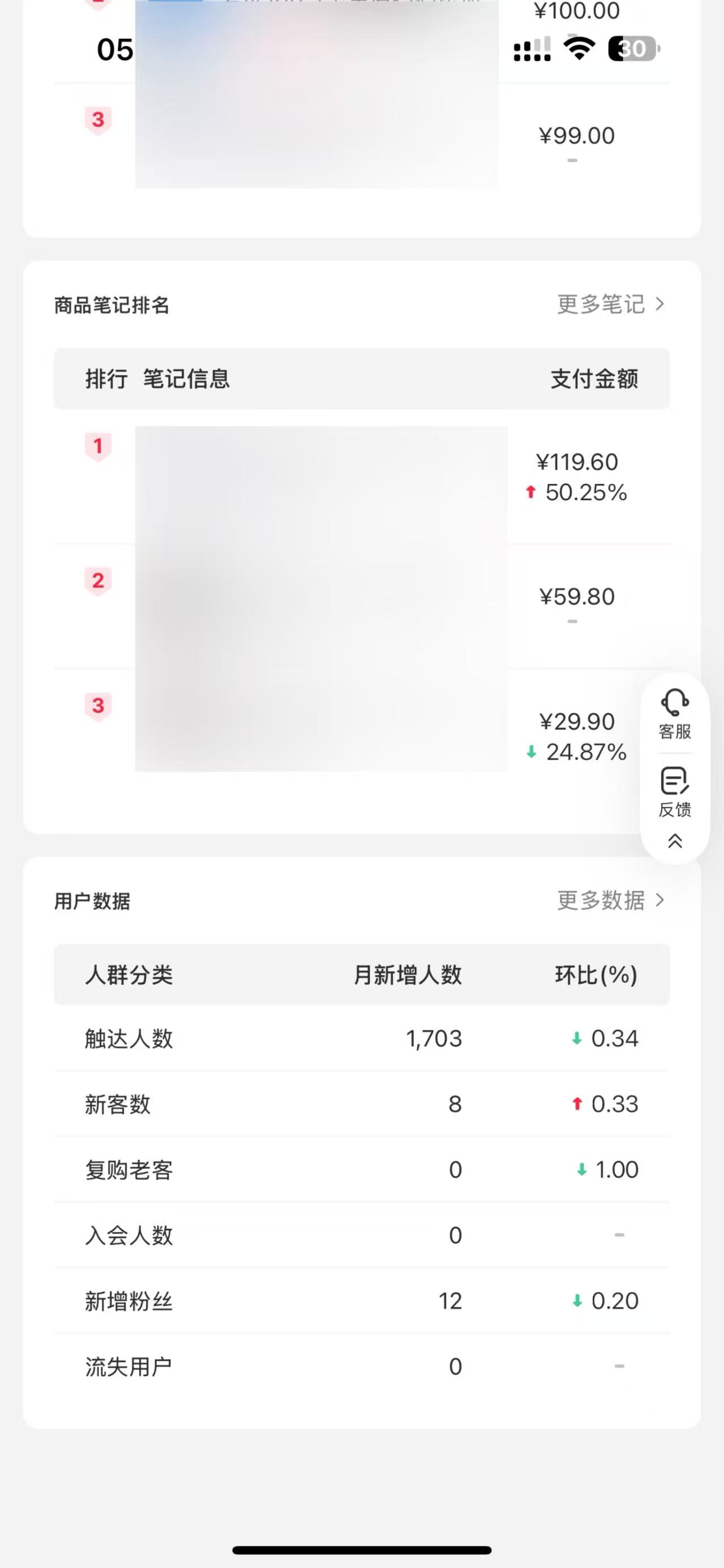Open the rank 2 note paying ¥59.80

click(x=321, y=605)
